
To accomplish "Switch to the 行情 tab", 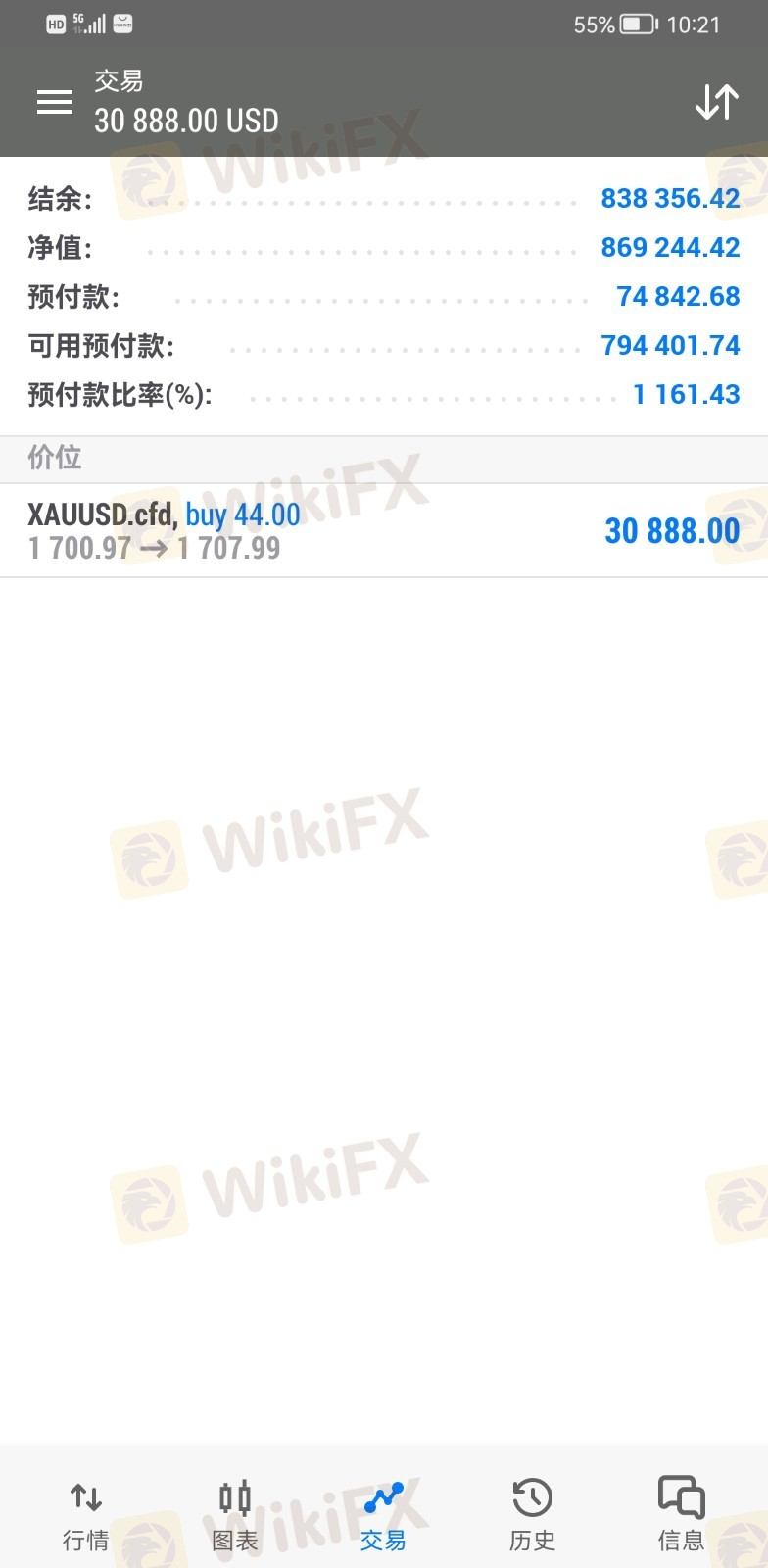I will tap(85, 1515).
